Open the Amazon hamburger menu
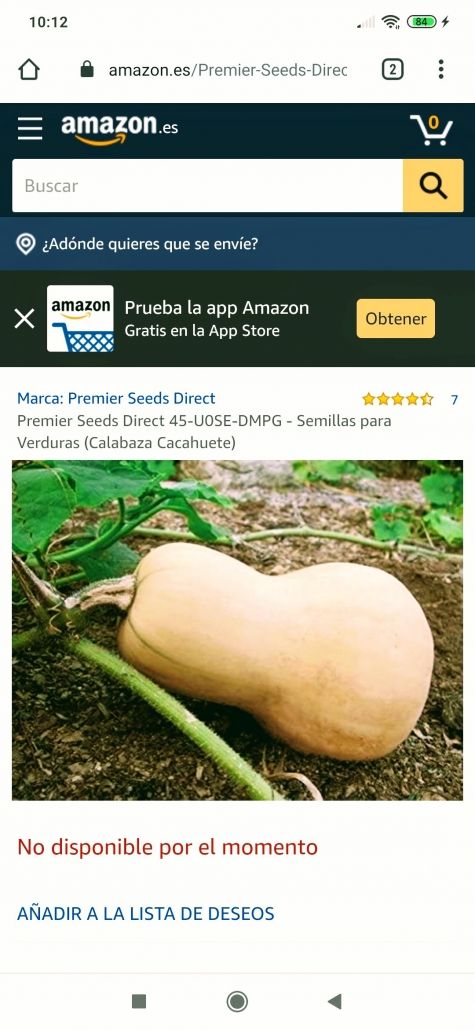Image resolution: width=475 pixels, height=1030 pixels. click(30, 129)
